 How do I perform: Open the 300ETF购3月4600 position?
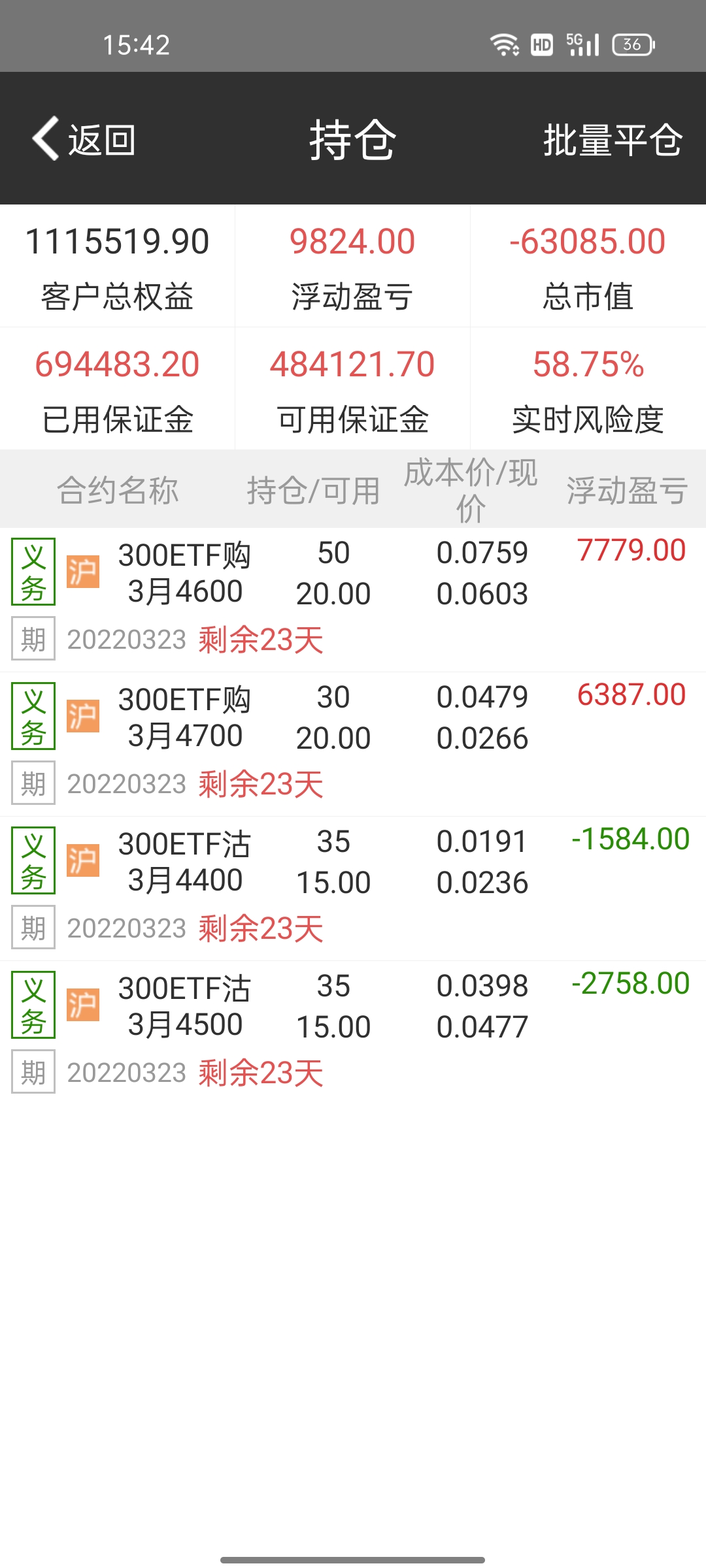click(x=185, y=573)
